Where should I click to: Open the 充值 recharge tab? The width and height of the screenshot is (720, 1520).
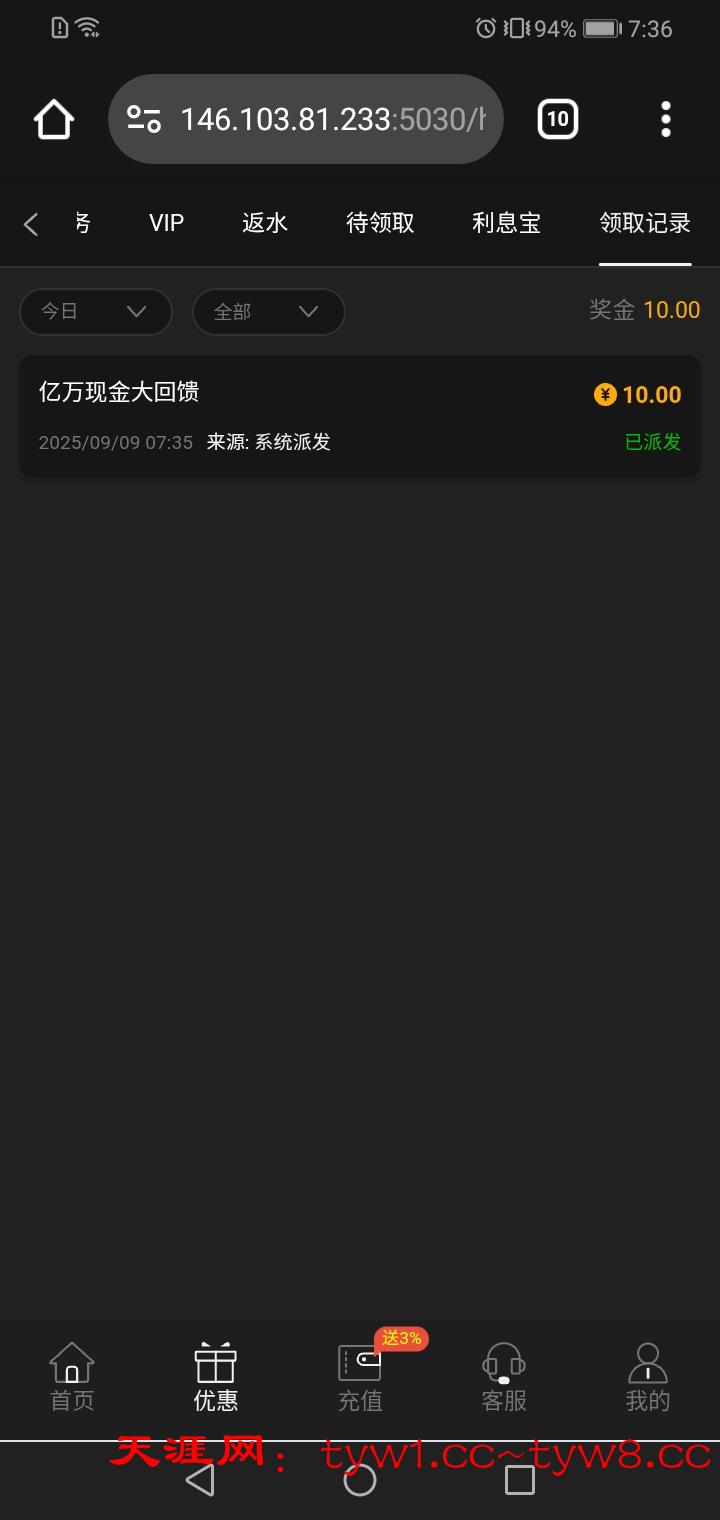pyautogui.click(x=360, y=1378)
